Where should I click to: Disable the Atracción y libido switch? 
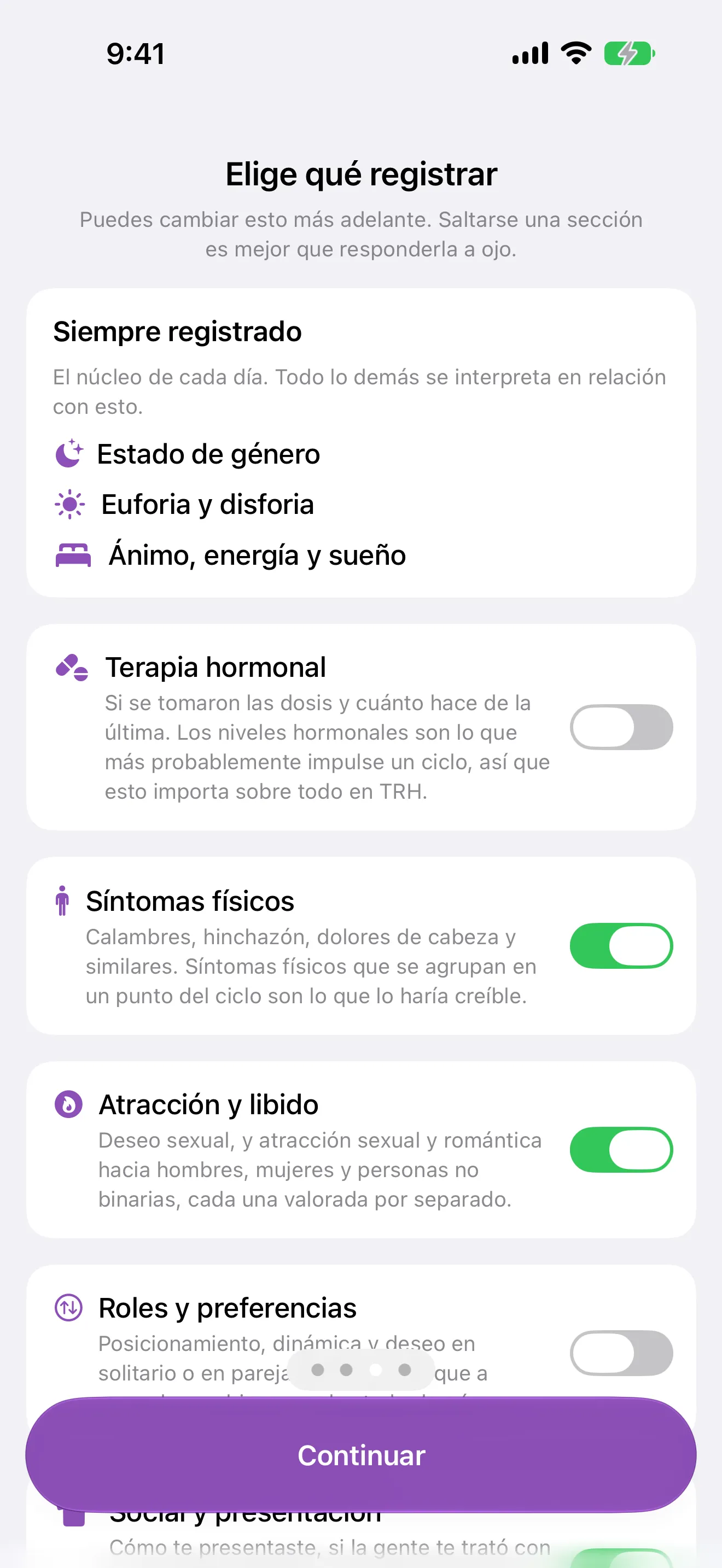point(621,1150)
